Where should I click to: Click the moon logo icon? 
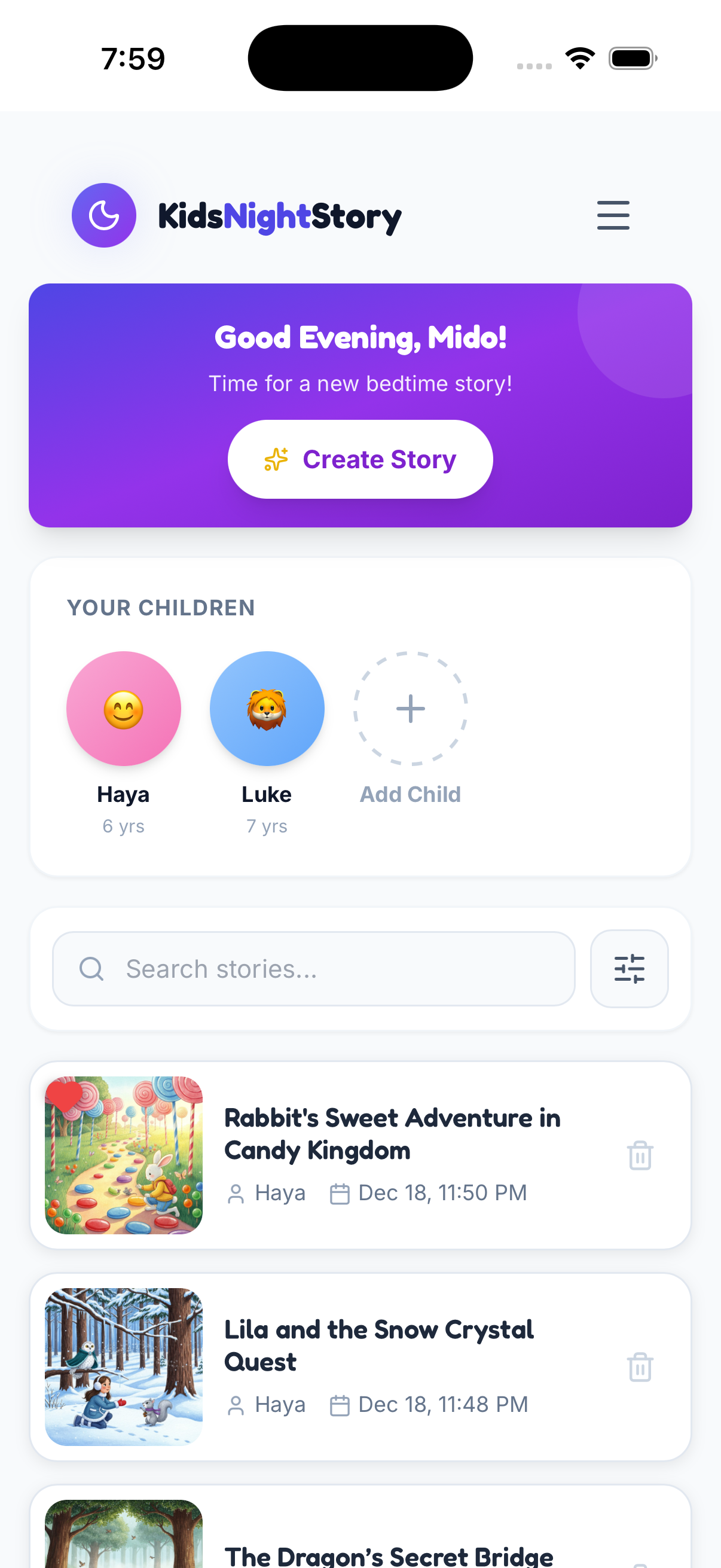pyautogui.click(x=103, y=215)
